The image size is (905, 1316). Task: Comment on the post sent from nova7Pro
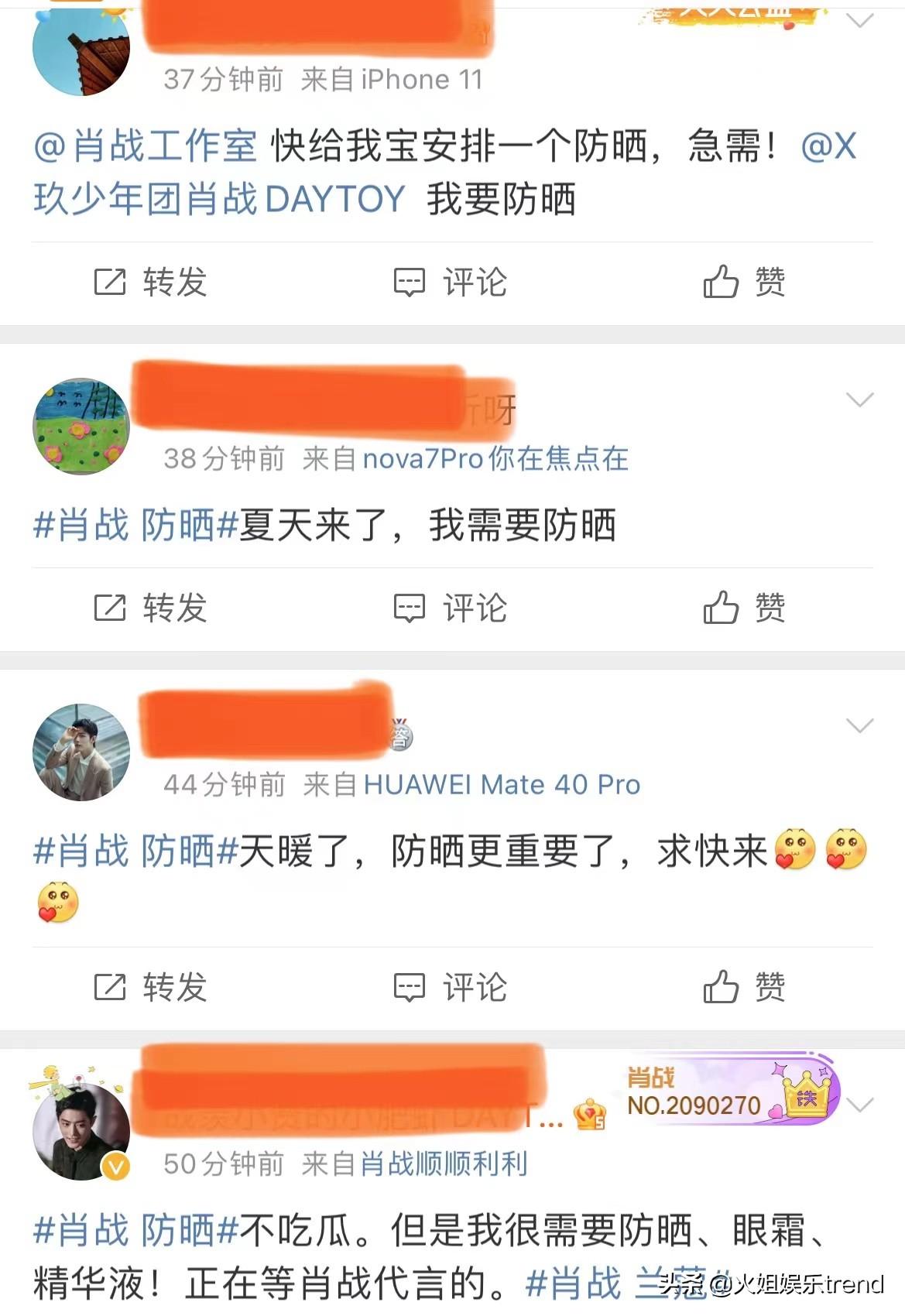[451, 608]
